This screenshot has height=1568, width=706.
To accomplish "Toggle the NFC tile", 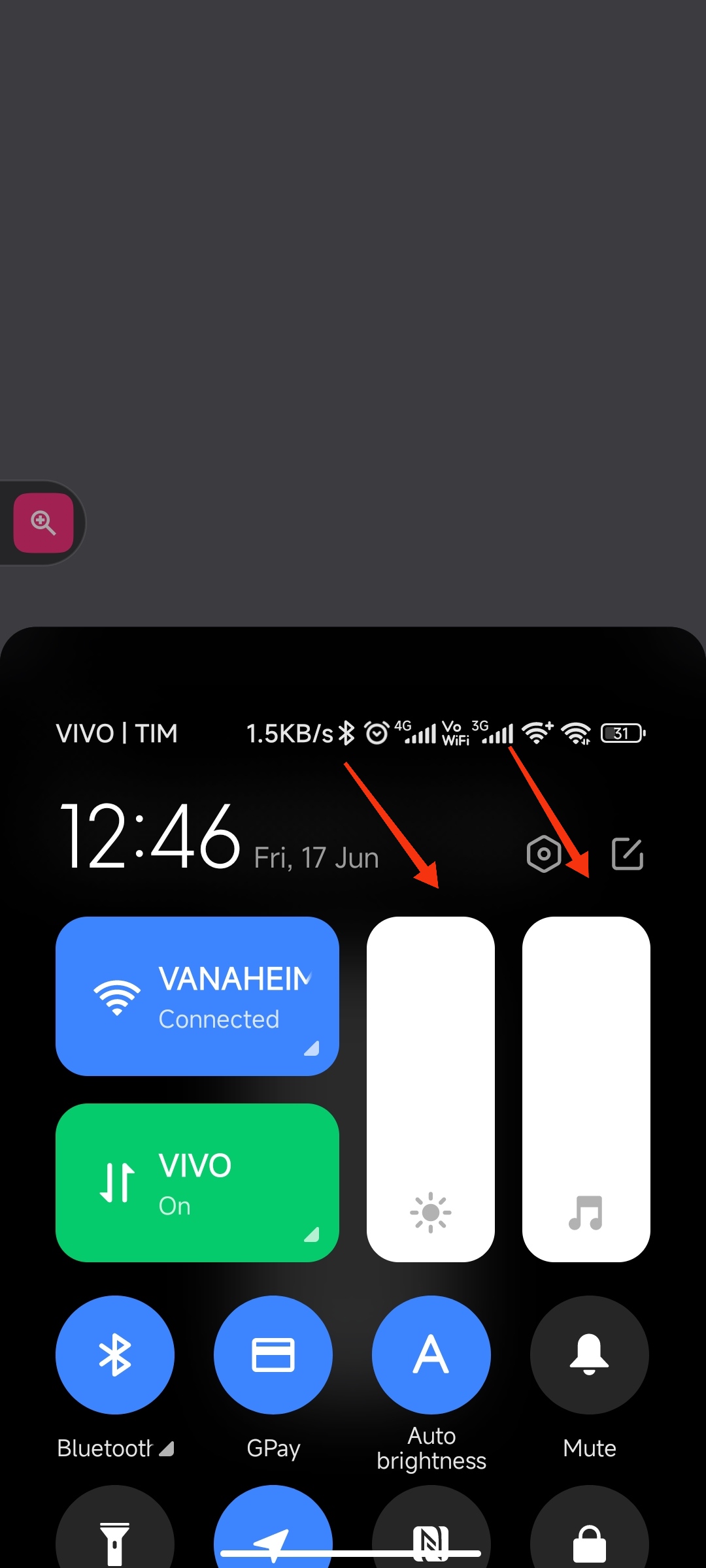I will click(x=431, y=1529).
